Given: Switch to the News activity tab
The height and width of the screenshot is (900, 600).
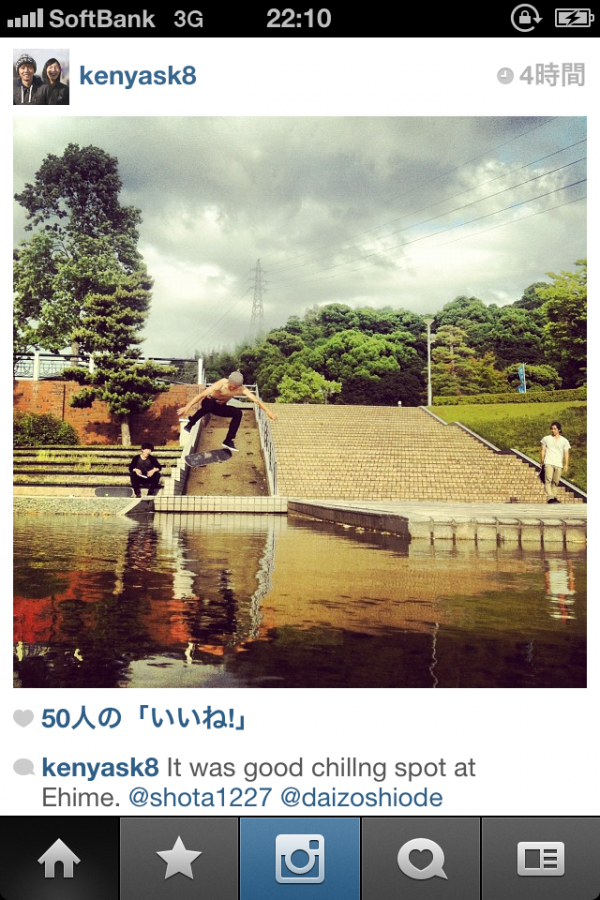Looking at the screenshot, I should 421,858.
